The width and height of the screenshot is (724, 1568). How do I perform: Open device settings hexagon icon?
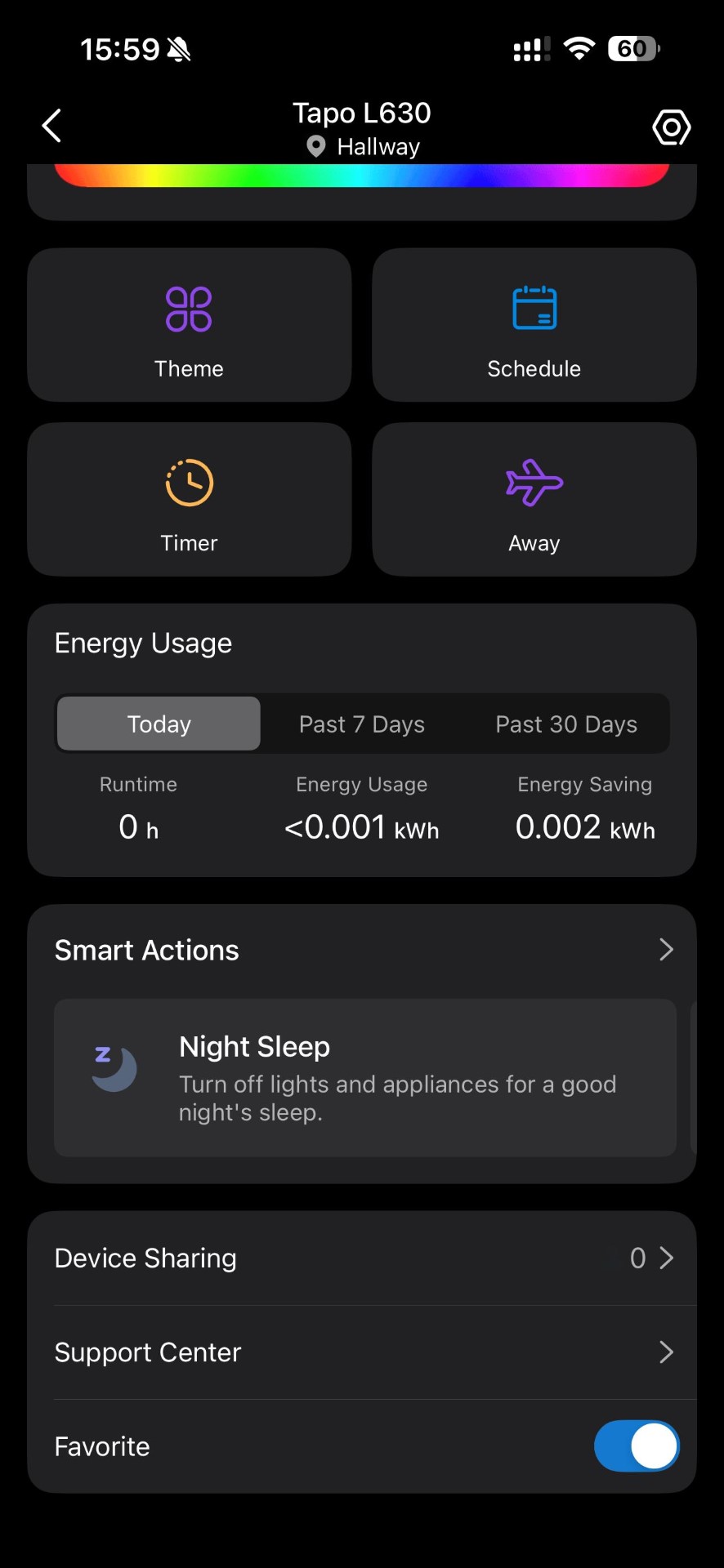point(671,127)
